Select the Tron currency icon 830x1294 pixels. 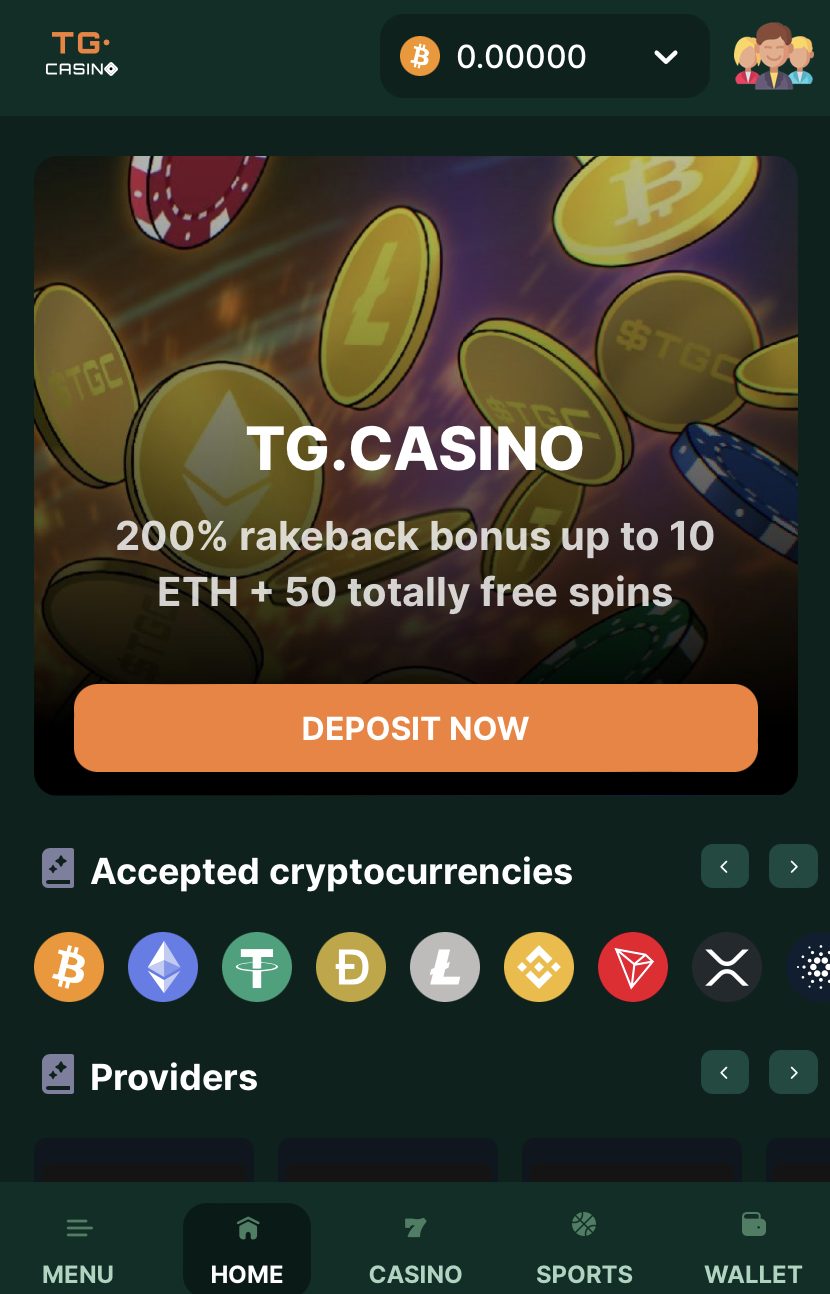(633, 967)
